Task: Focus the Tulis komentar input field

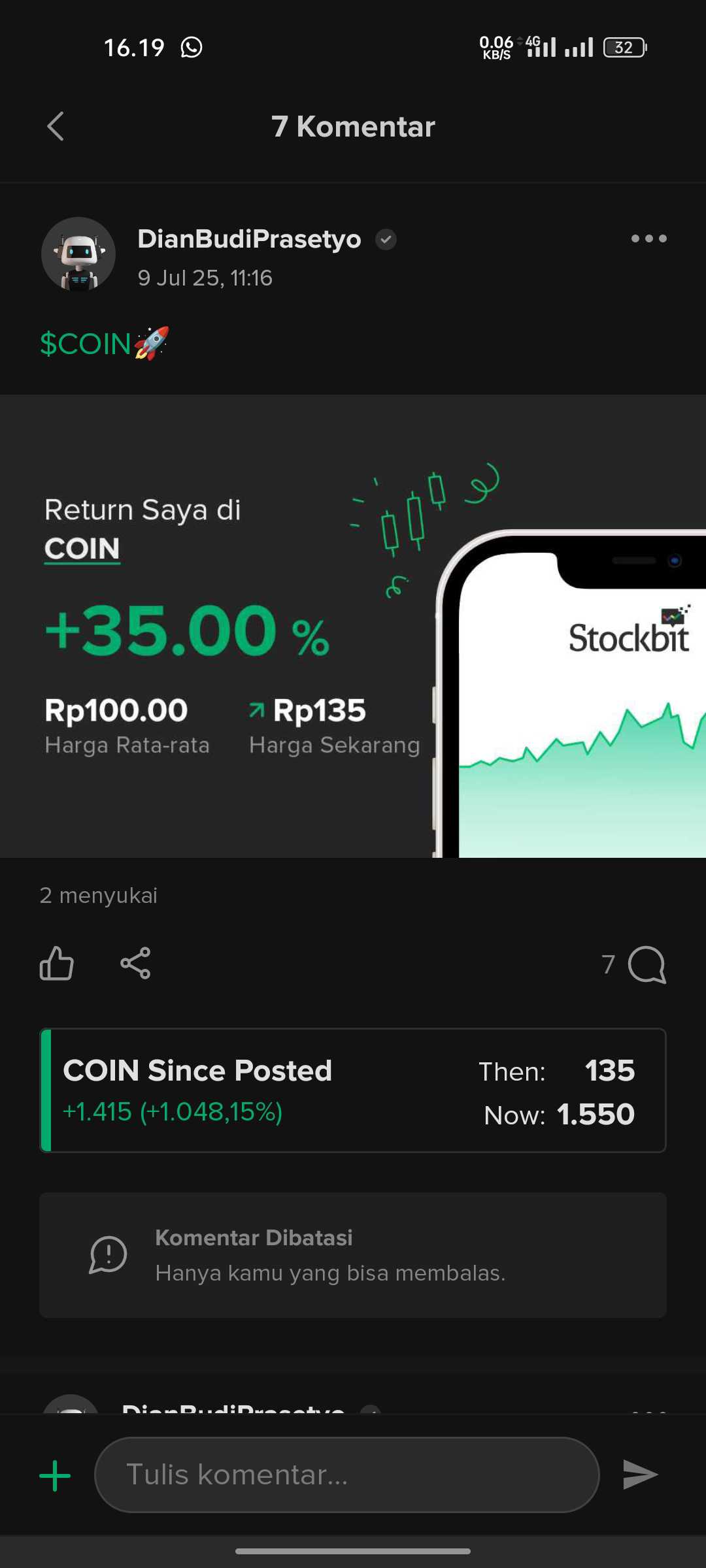Action: click(347, 1475)
